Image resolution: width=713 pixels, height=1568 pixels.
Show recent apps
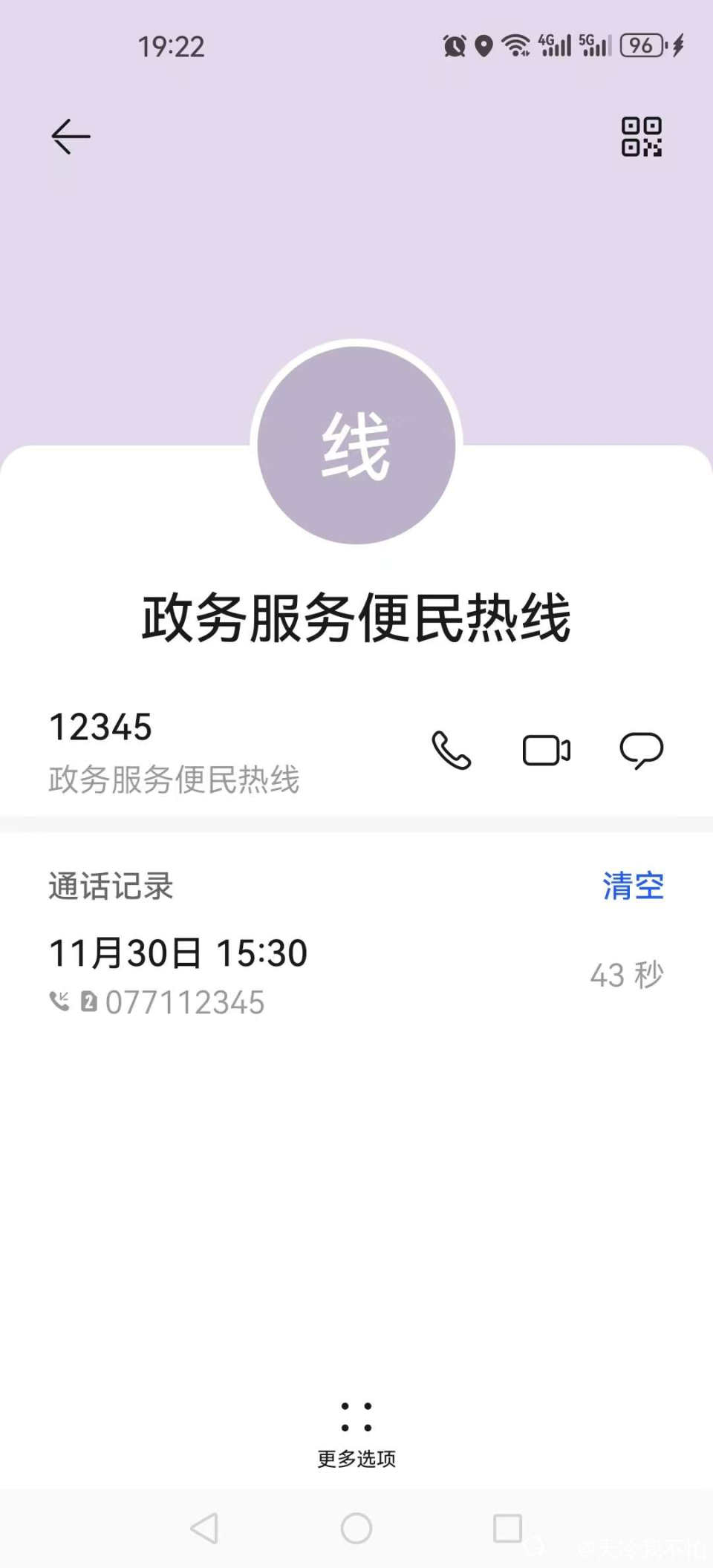507,1529
